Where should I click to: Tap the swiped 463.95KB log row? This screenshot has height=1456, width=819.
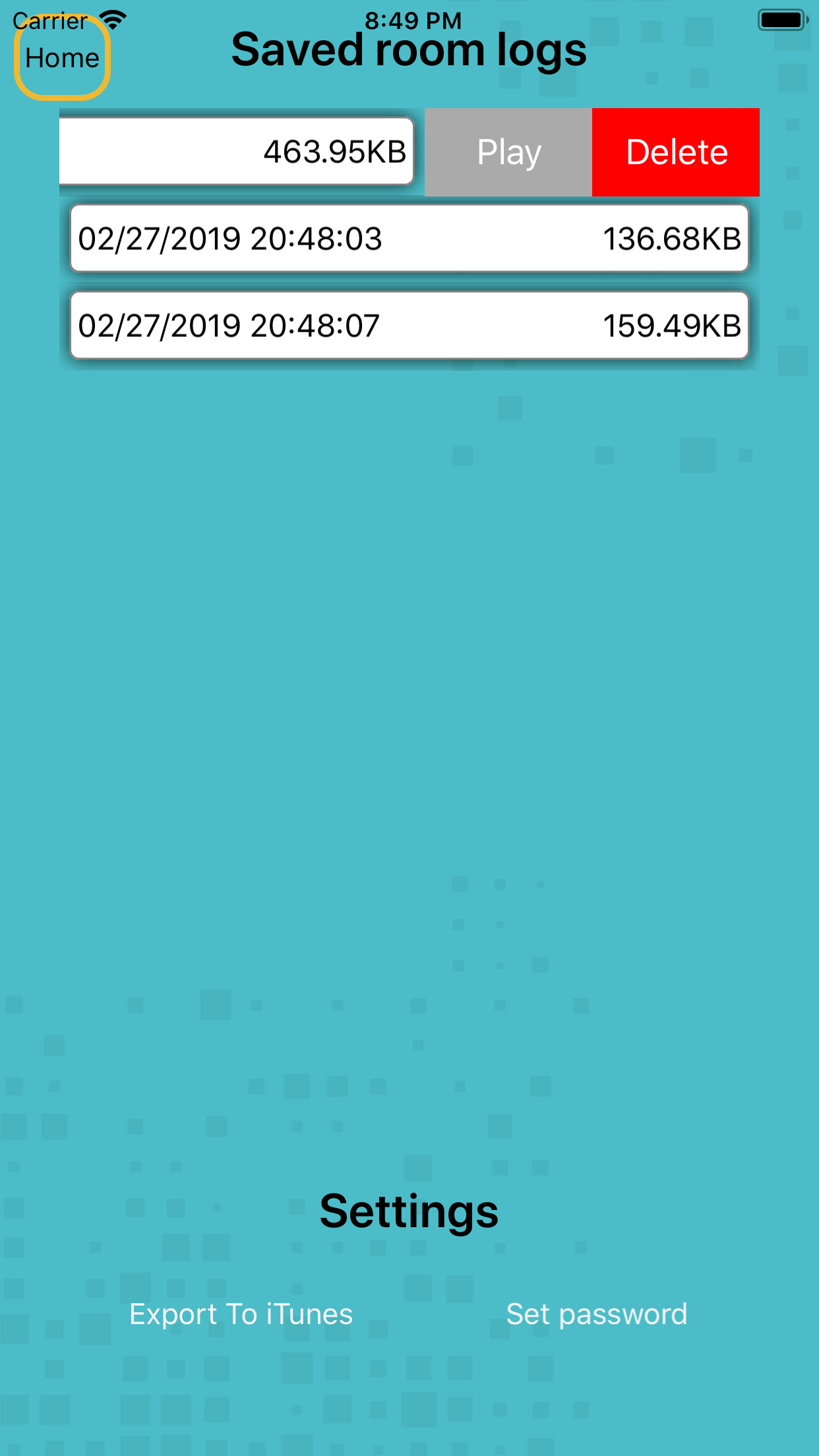point(237,152)
